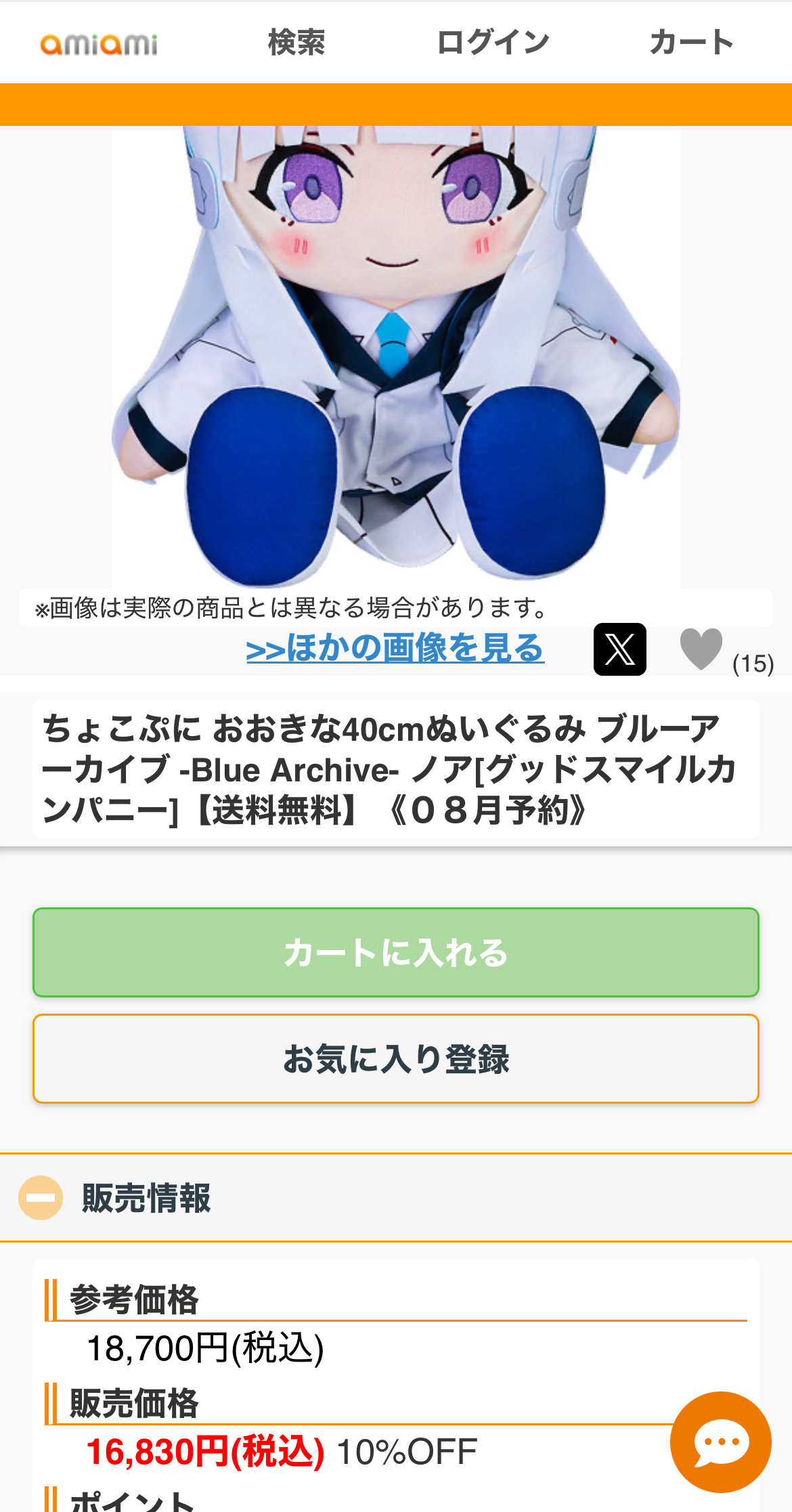Screen dimensions: 792x1512
Task: Go to the AmiAmi home logo
Action: click(x=99, y=44)
